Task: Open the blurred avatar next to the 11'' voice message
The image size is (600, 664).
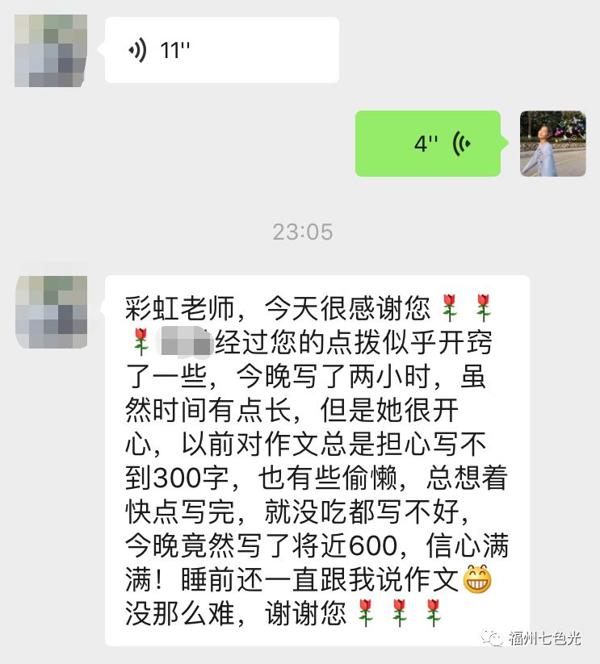Action: [x=50, y=51]
